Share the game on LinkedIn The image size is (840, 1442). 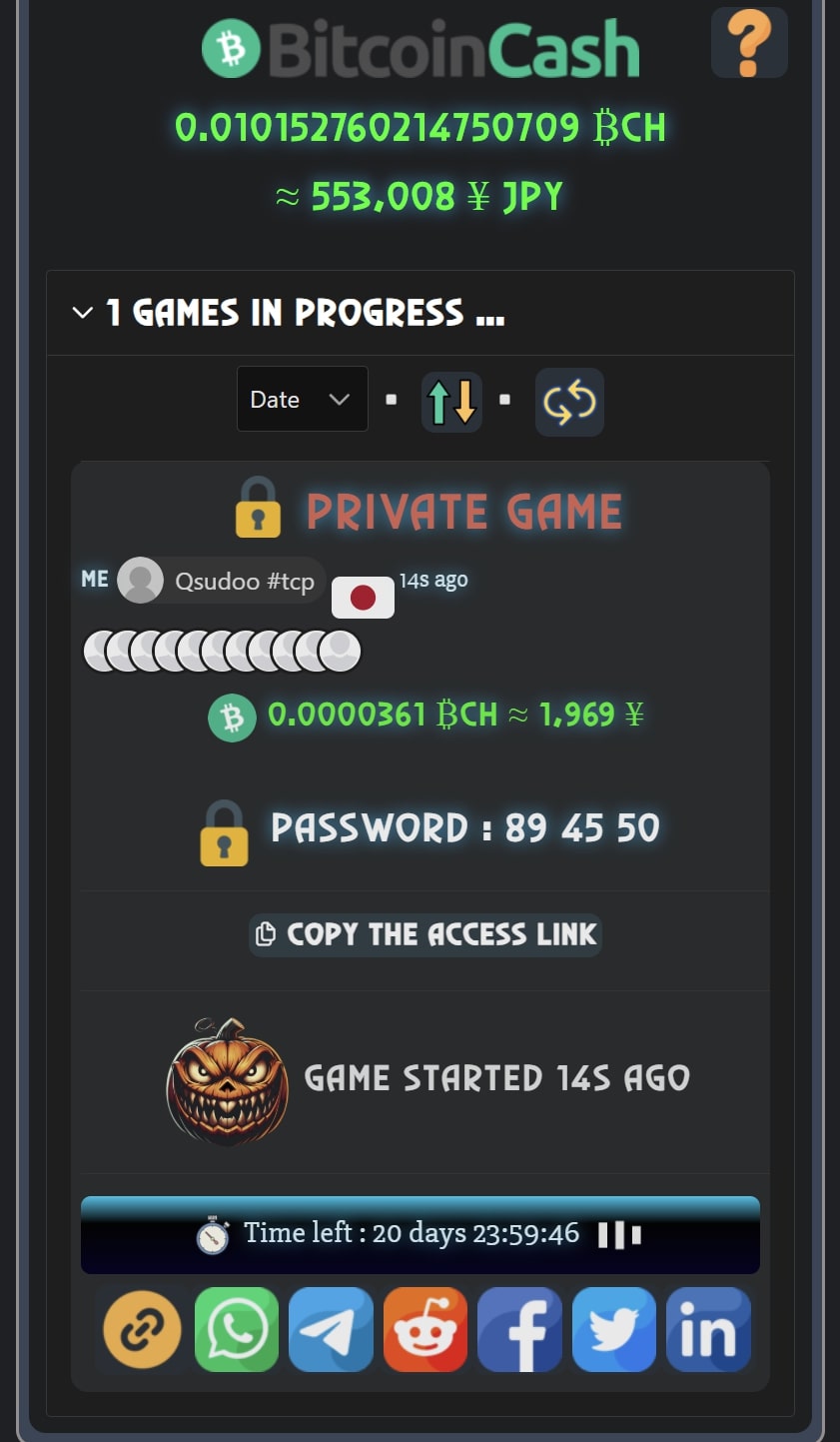pyautogui.click(x=707, y=1330)
